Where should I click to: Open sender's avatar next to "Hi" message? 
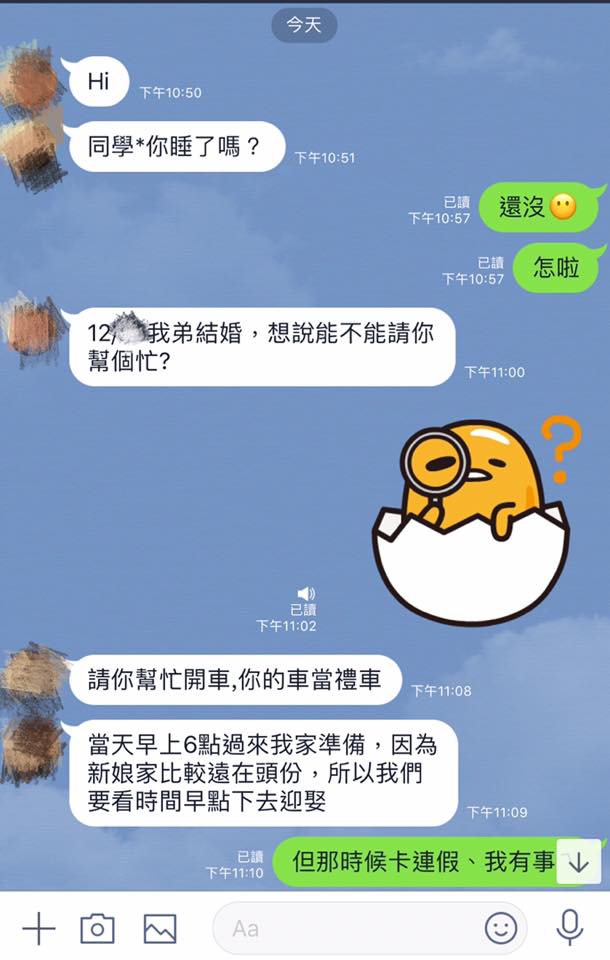point(32,80)
